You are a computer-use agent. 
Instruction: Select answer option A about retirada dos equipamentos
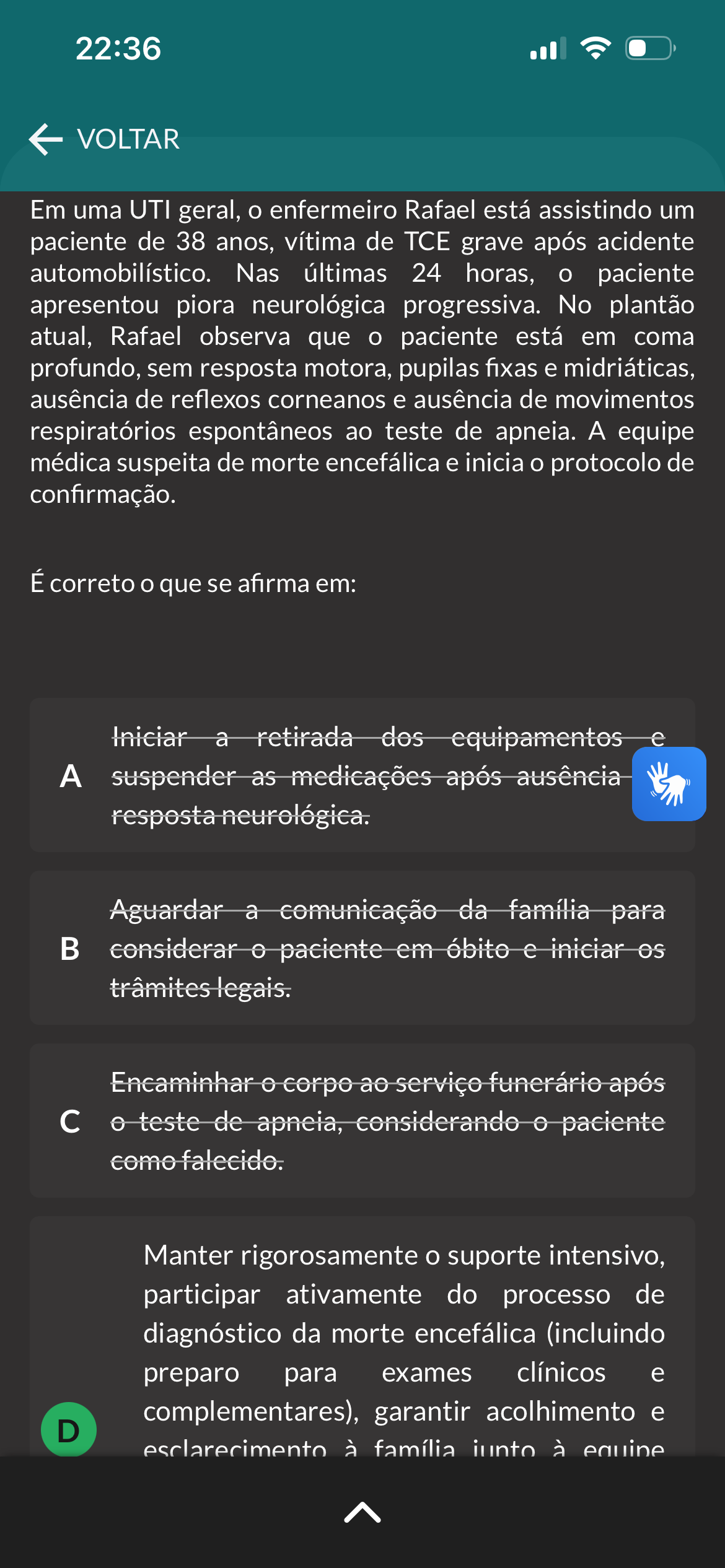(362, 775)
